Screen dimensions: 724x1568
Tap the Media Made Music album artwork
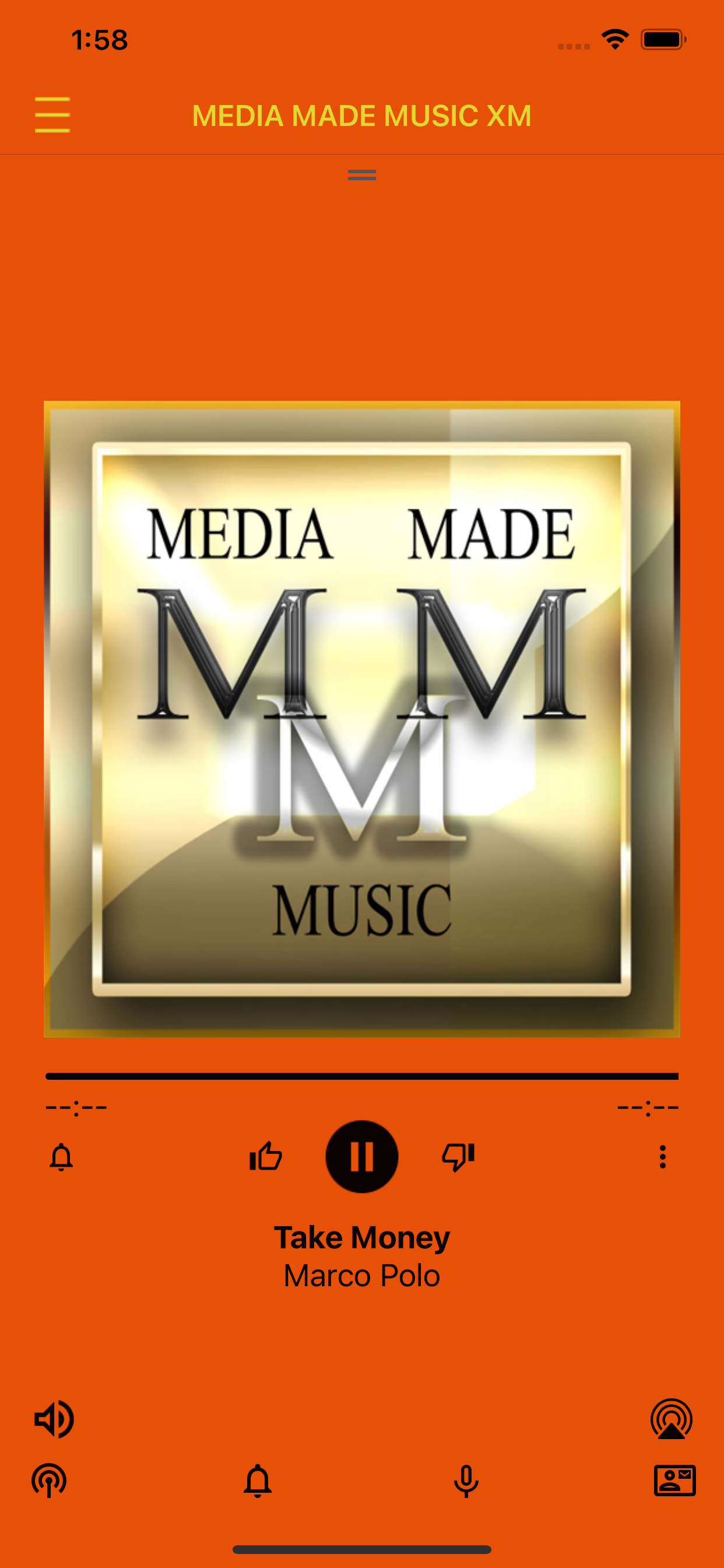[362, 727]
